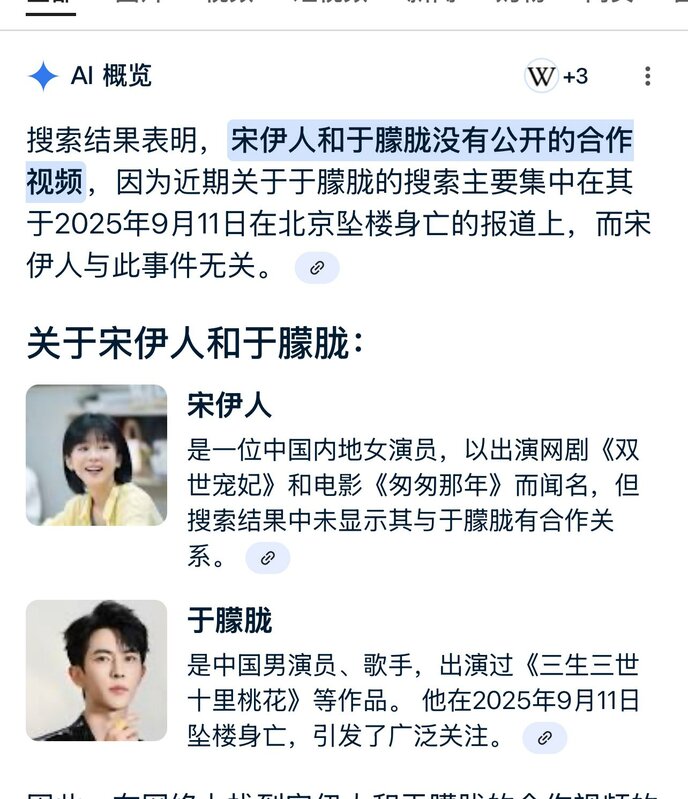Open source link under 宋伊人 description
Screen dimensions: 688x799
click(x=267, y=558)
